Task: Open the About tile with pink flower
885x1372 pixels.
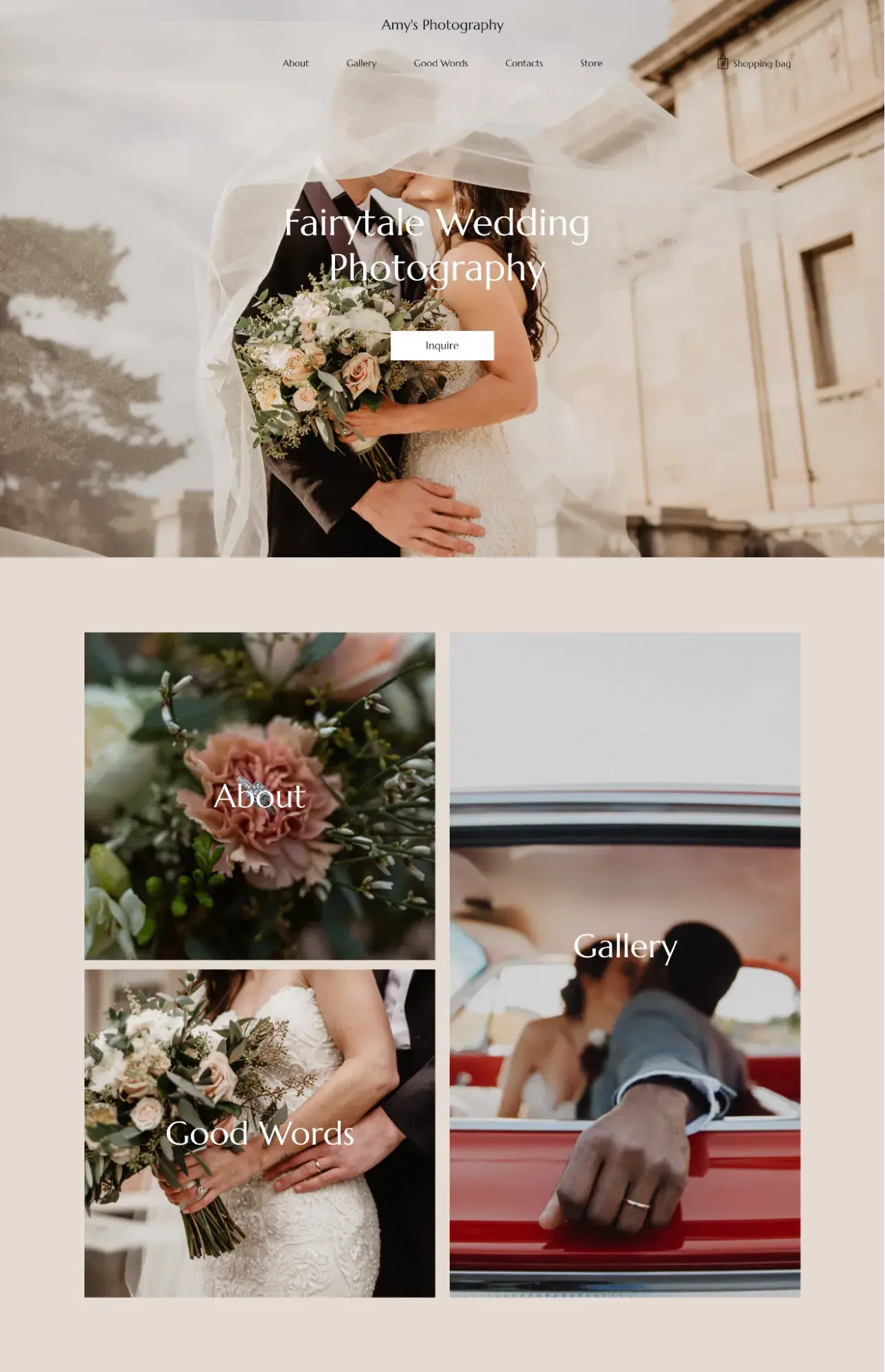Action: click(260, 795)
